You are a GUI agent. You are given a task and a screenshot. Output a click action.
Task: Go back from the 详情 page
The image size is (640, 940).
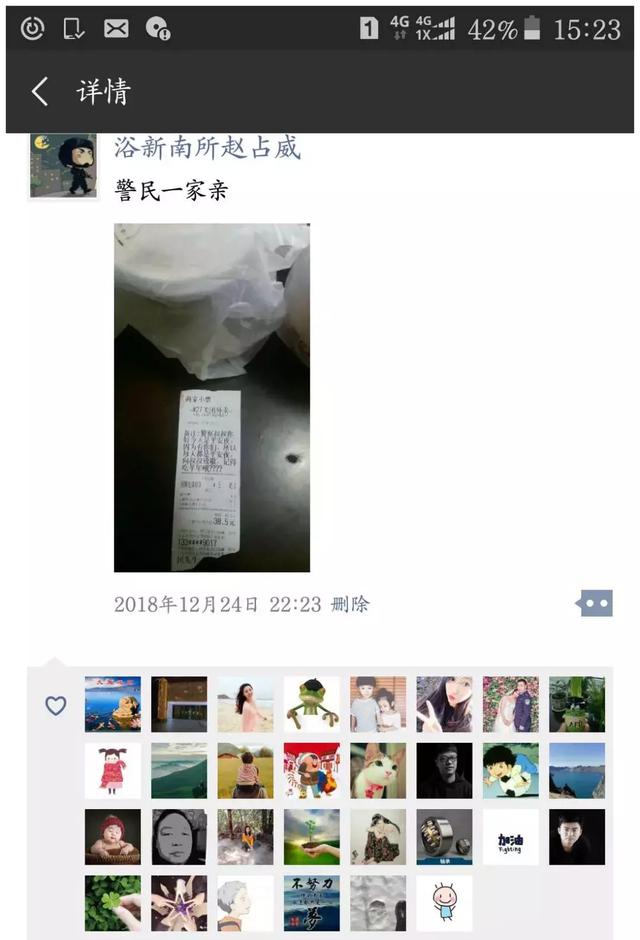point(40,92)
